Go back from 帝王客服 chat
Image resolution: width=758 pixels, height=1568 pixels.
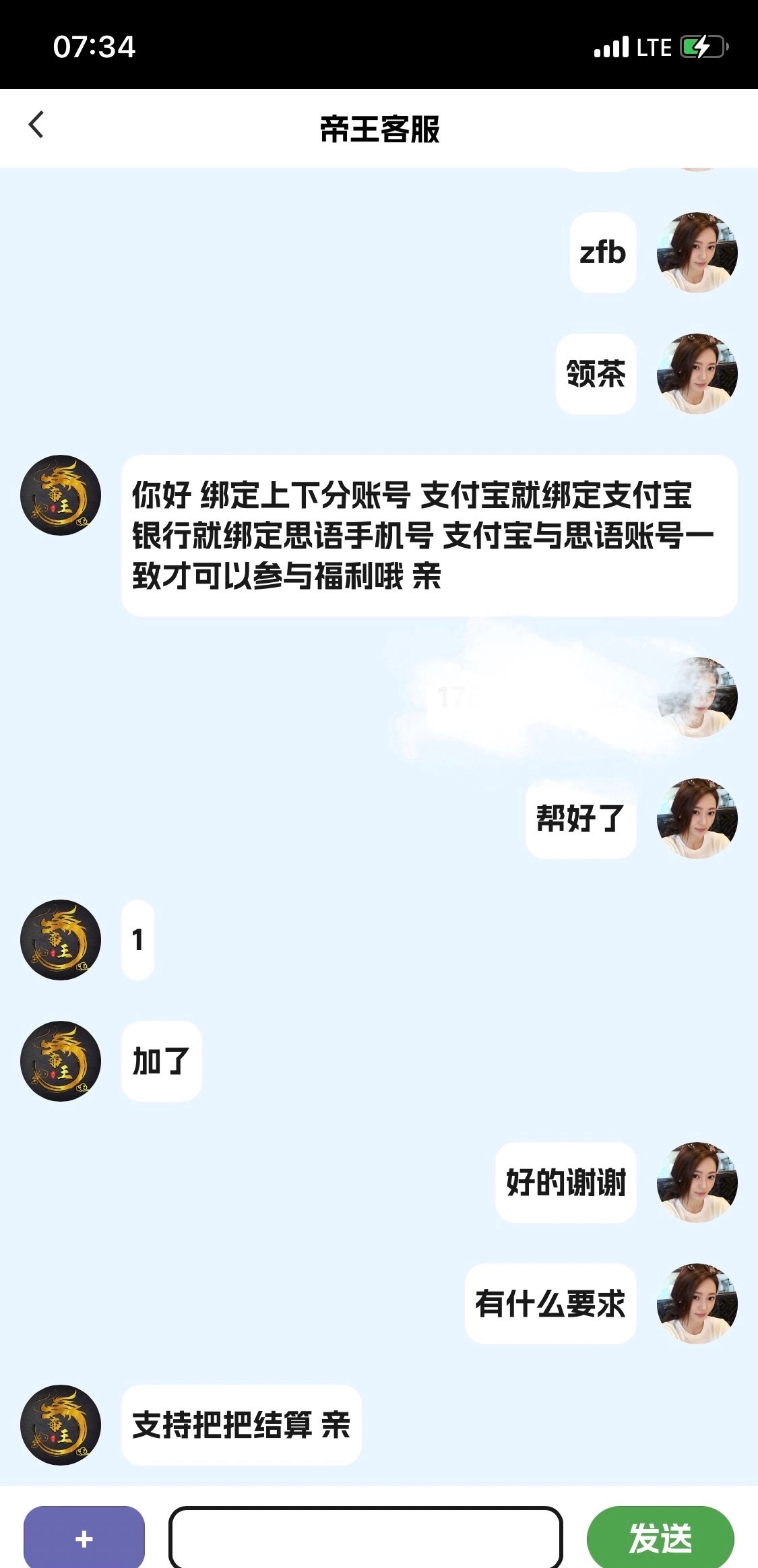pos(36,125)
